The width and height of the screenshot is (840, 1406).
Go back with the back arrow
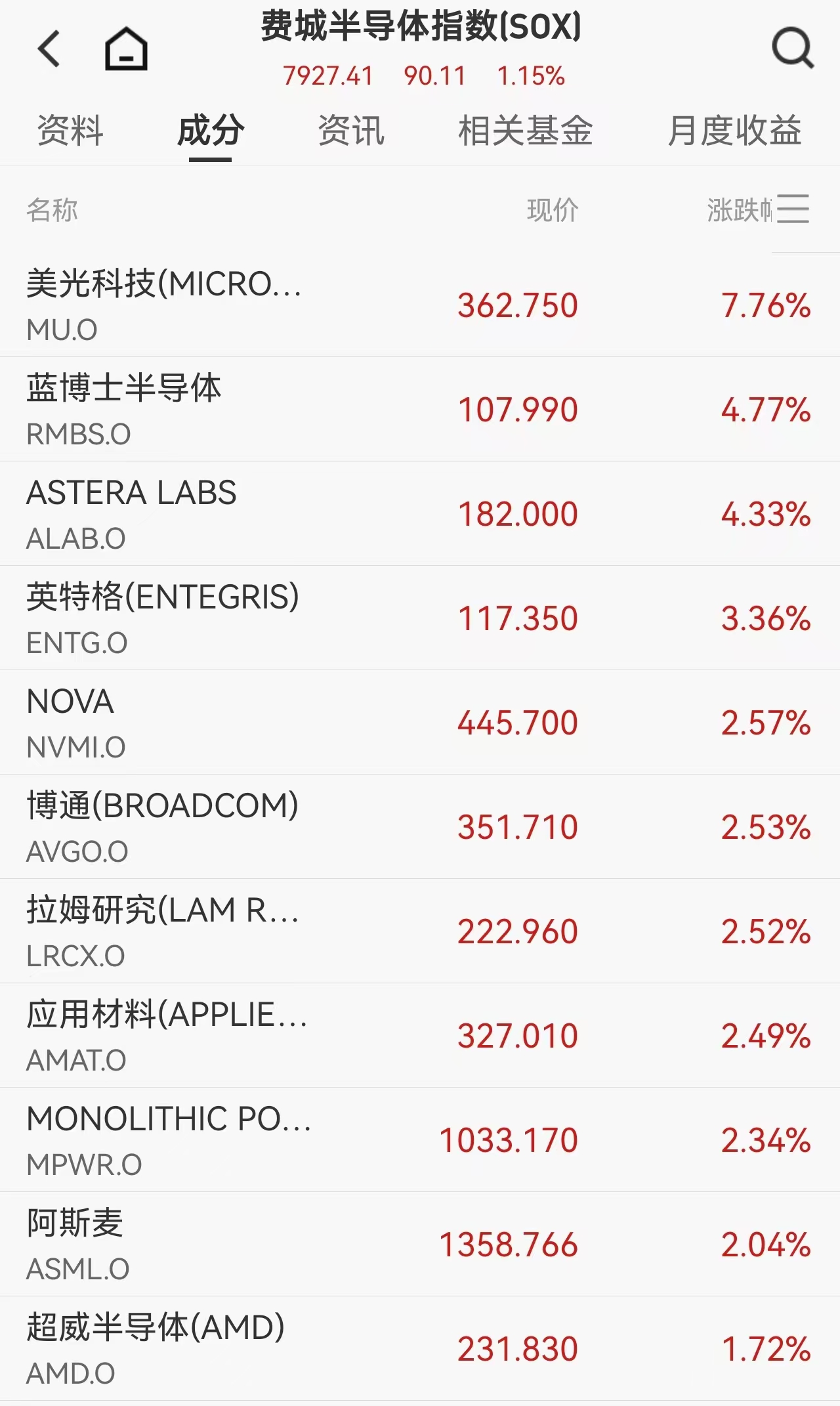point(49,49)
